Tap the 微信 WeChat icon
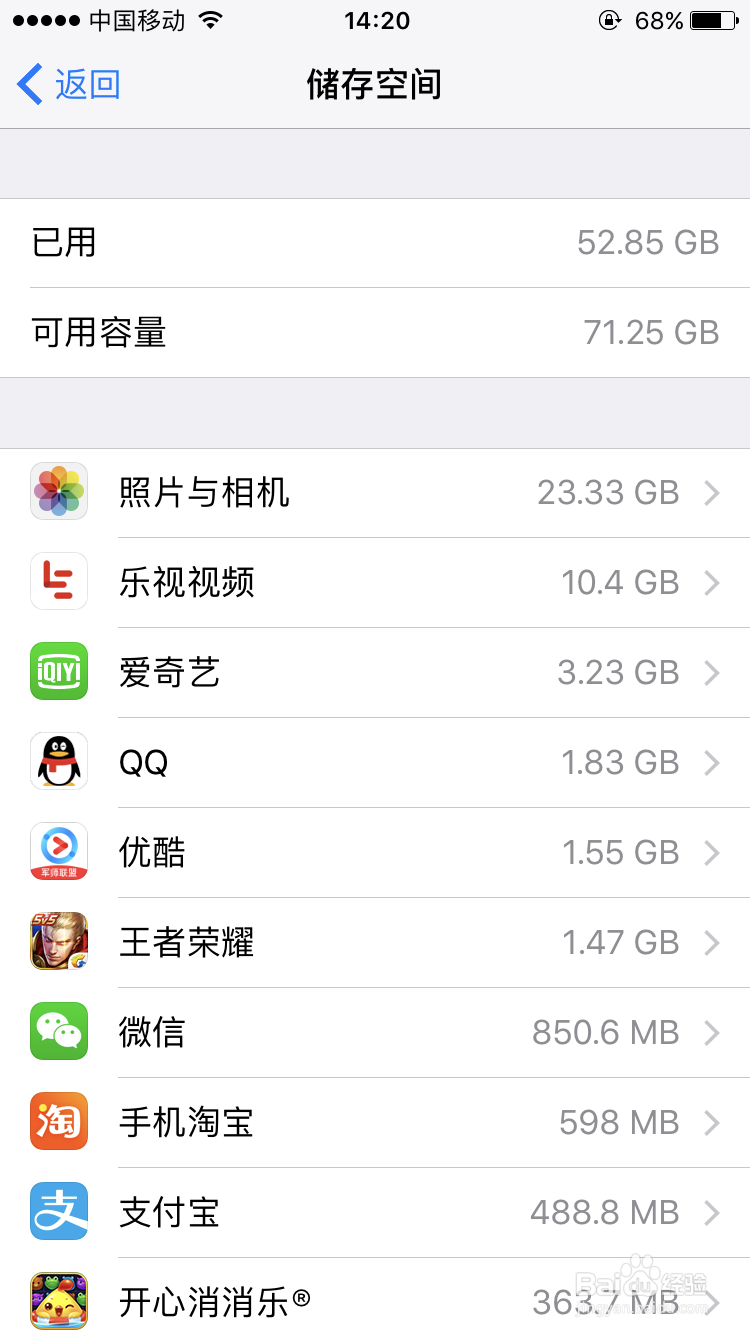This screenshot has width=750, height=1334. point(58,1031)
